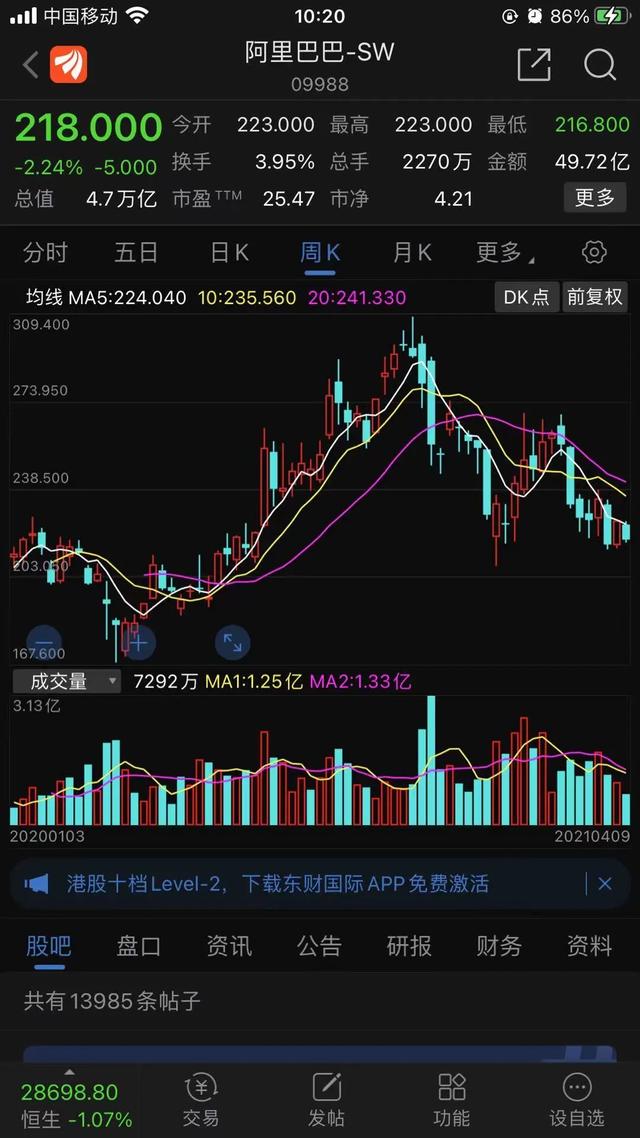
Task: Open chart settings gear
Action: click(x=594, y=252)
